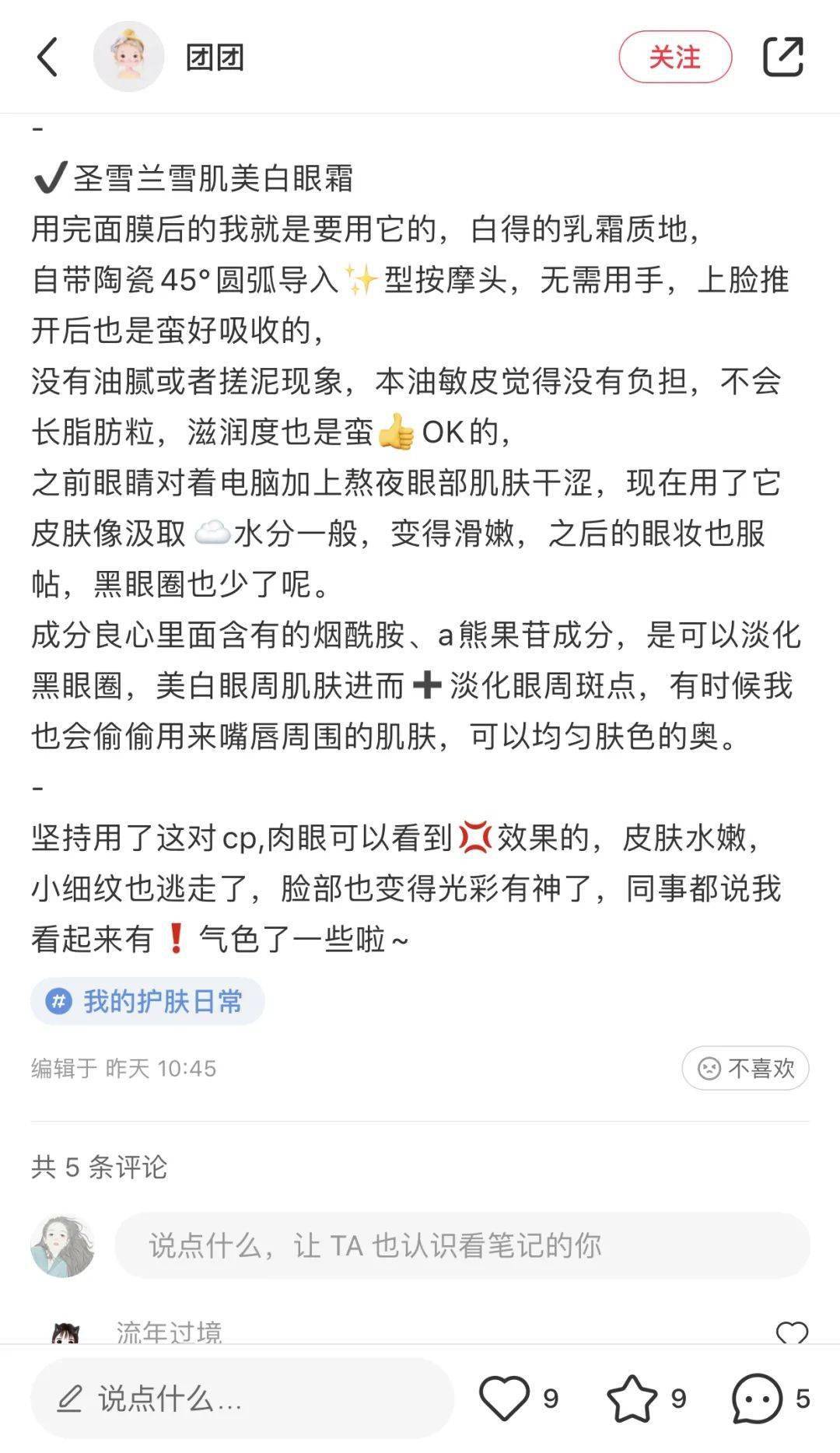Tap the back arrow to leave the note

point(47,57)
